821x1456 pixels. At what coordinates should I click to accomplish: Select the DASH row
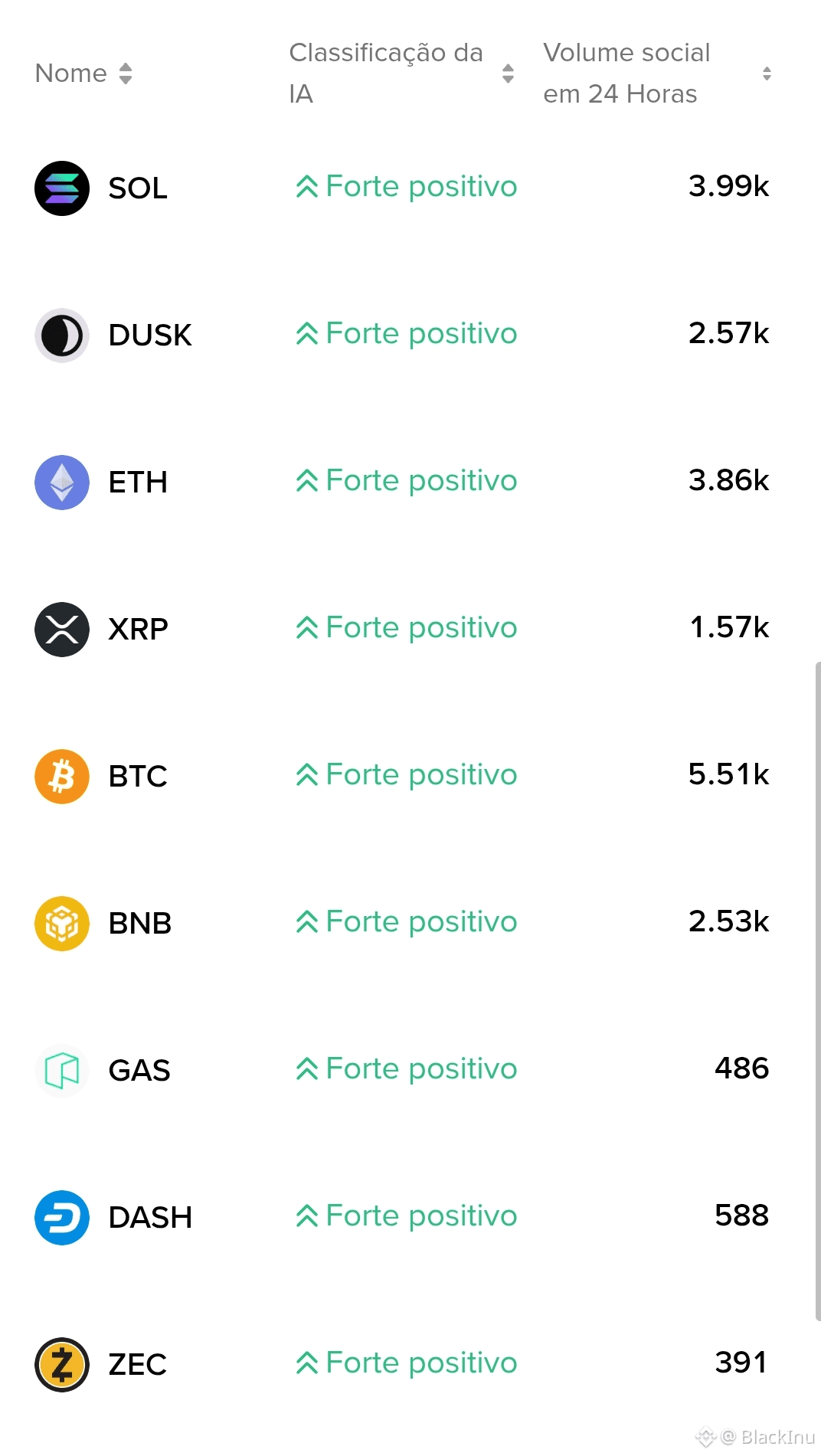150,1218
